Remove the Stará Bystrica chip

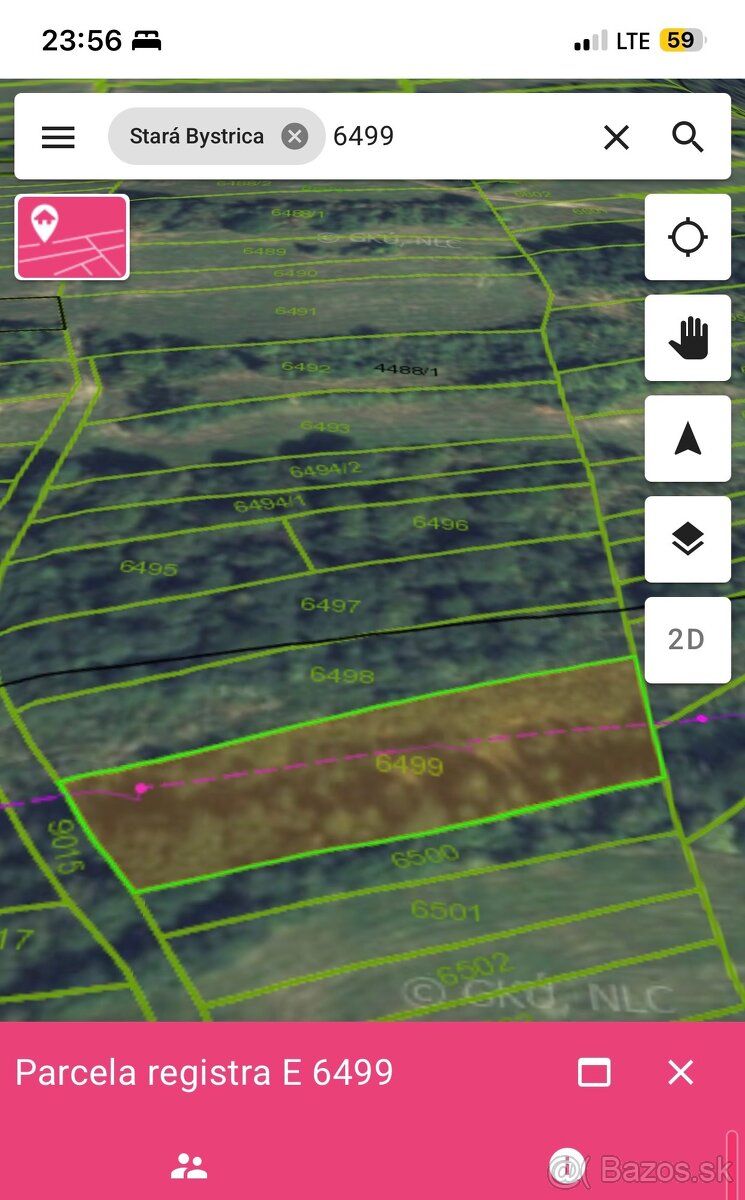pyautogui.click(x=294, y=136)
